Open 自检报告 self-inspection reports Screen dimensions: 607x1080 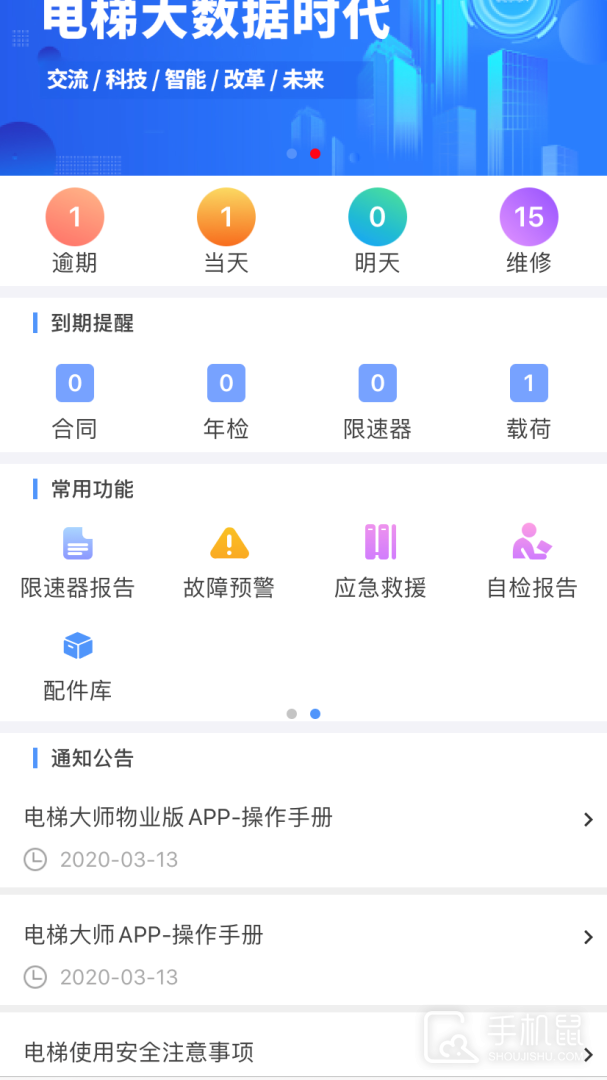[x=531, y=562]
